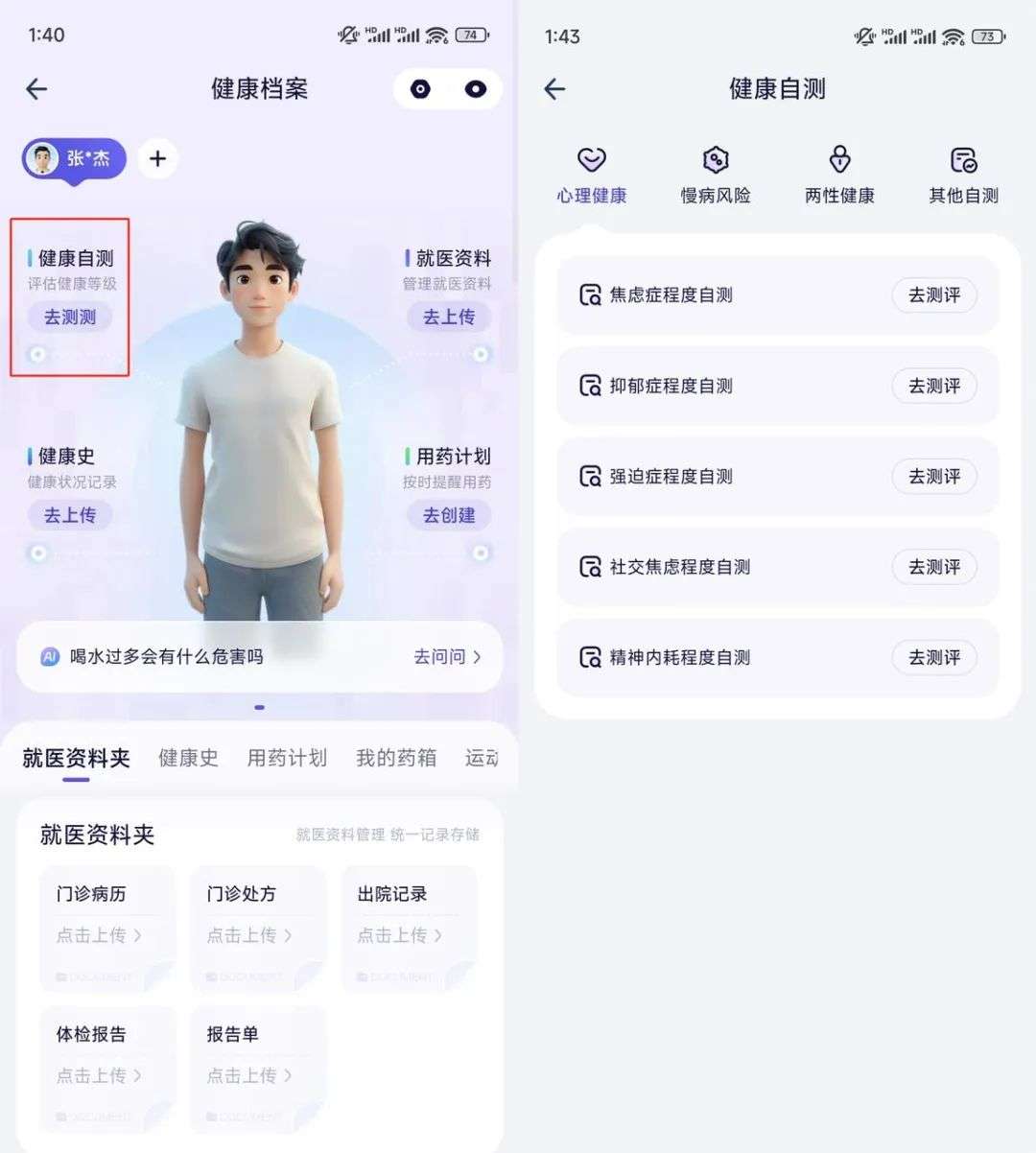Tap the back arrow on 健康自测 page
The height and width of the screenshot is (1153, 1036).
(554, 88)
